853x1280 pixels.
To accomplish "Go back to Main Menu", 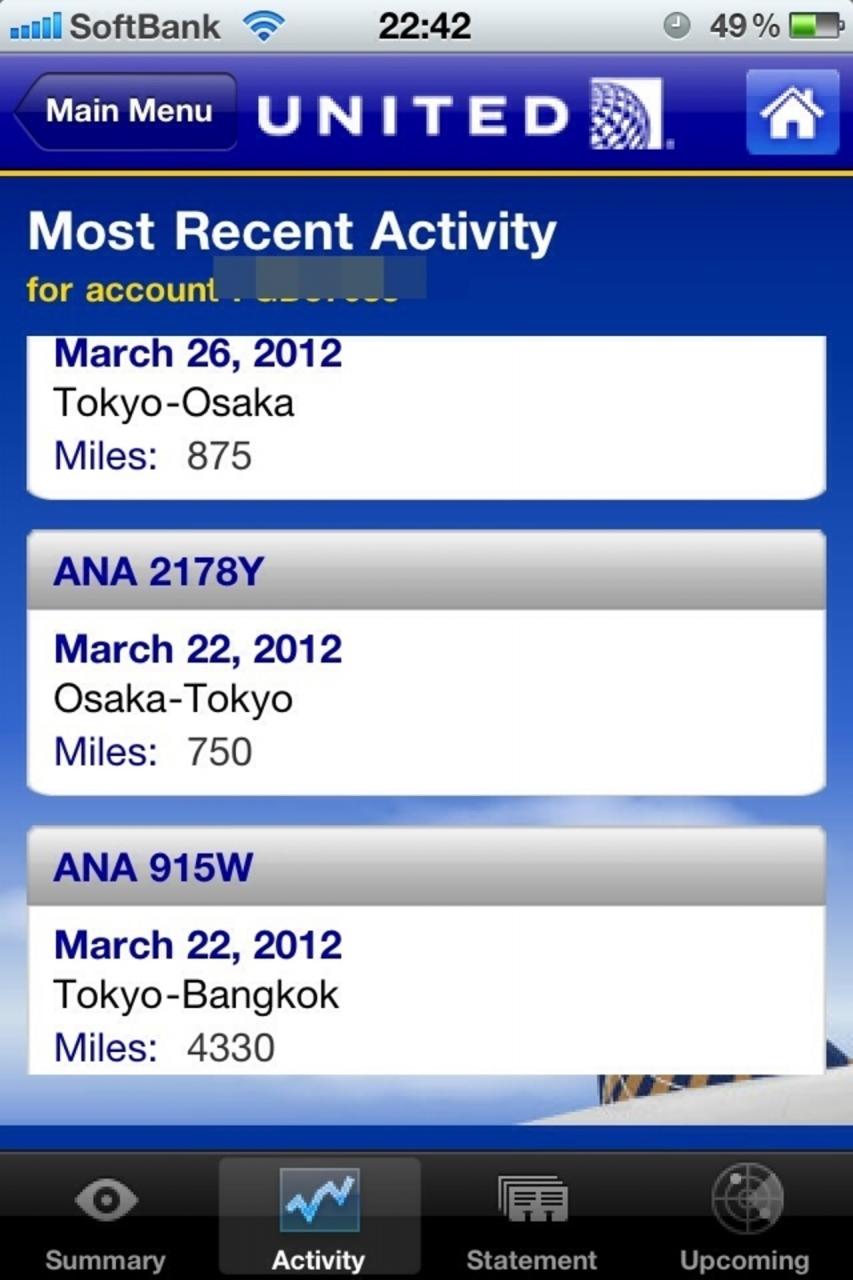I will 126,111.
